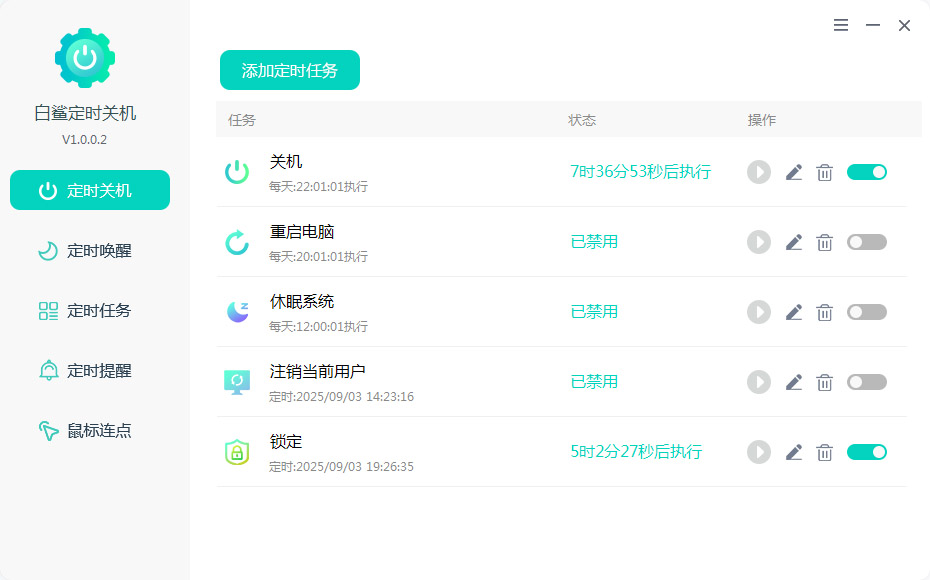The image size is (930, 580).
Task: Disable the 关机 task toggle
Action: (x=866, y=172)
